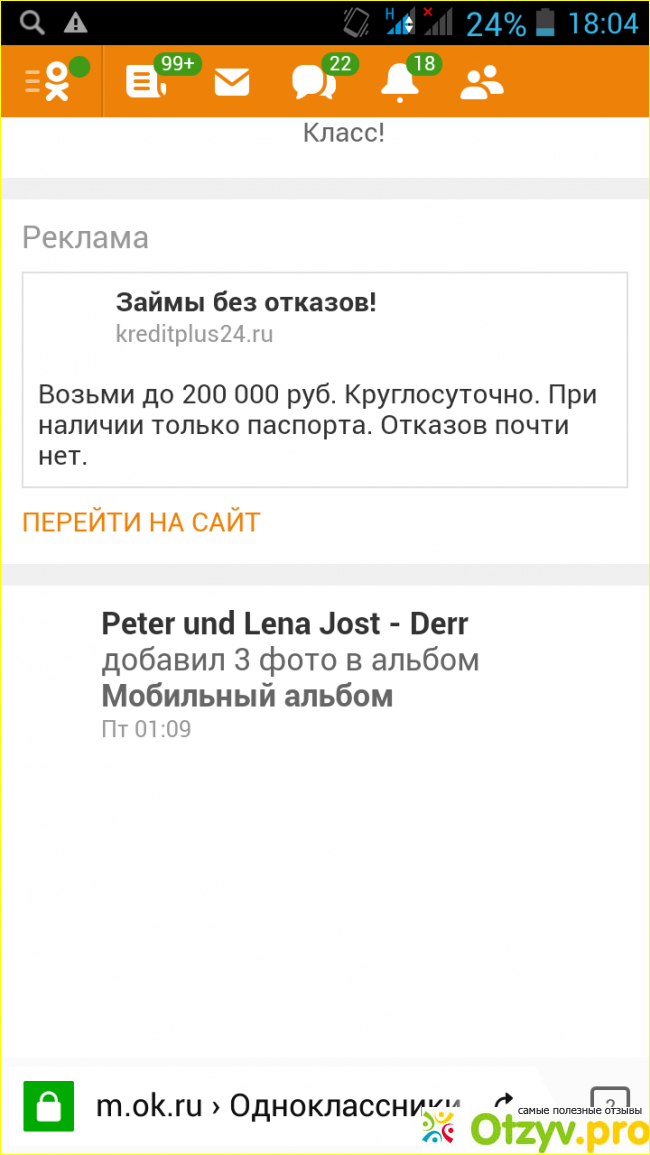Open the Odnoklassniki side menu
Image resolution: width=650 pixels, height=1155 pixels.
(50, 82)
